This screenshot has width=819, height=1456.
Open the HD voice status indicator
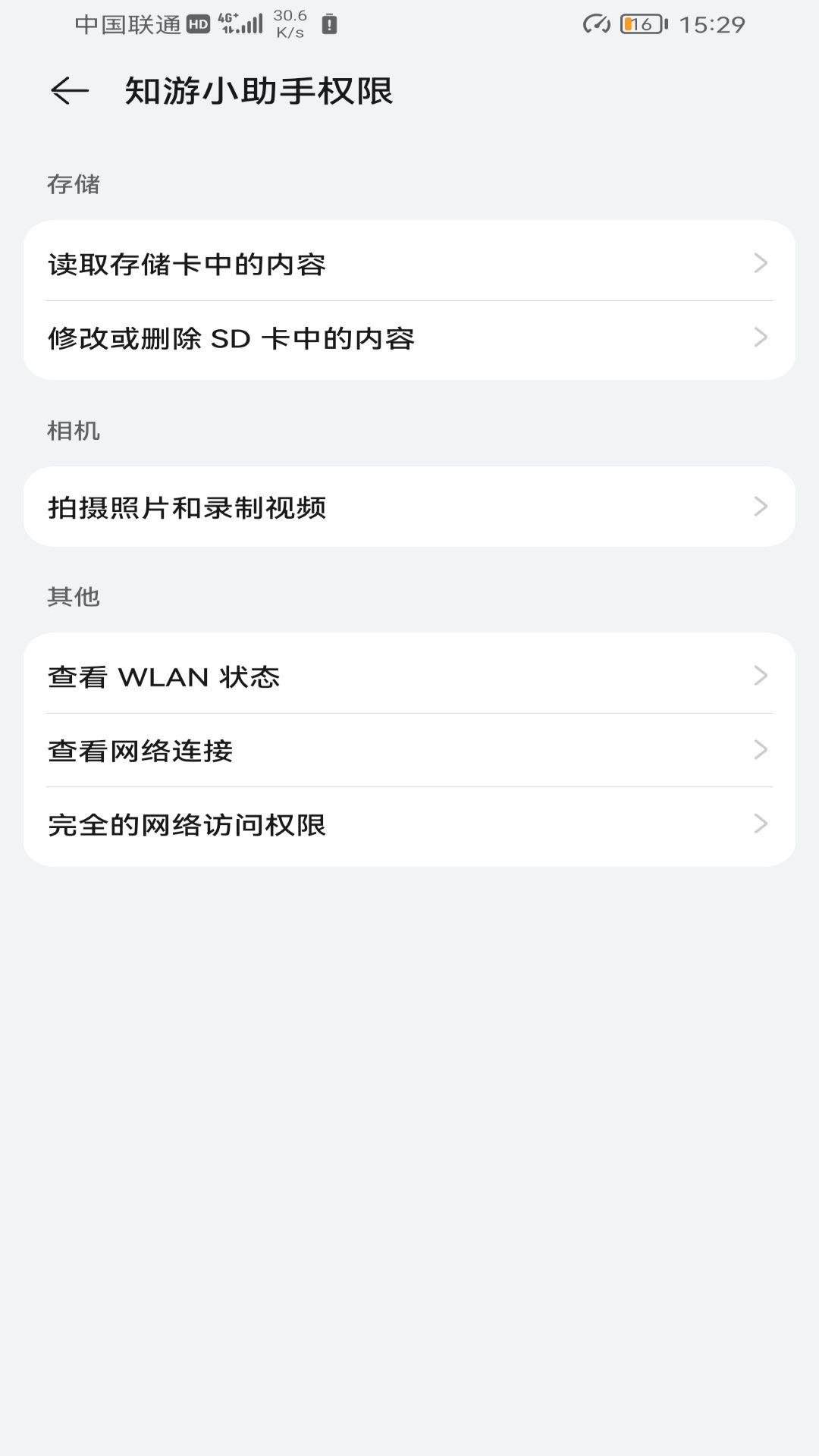199,23
